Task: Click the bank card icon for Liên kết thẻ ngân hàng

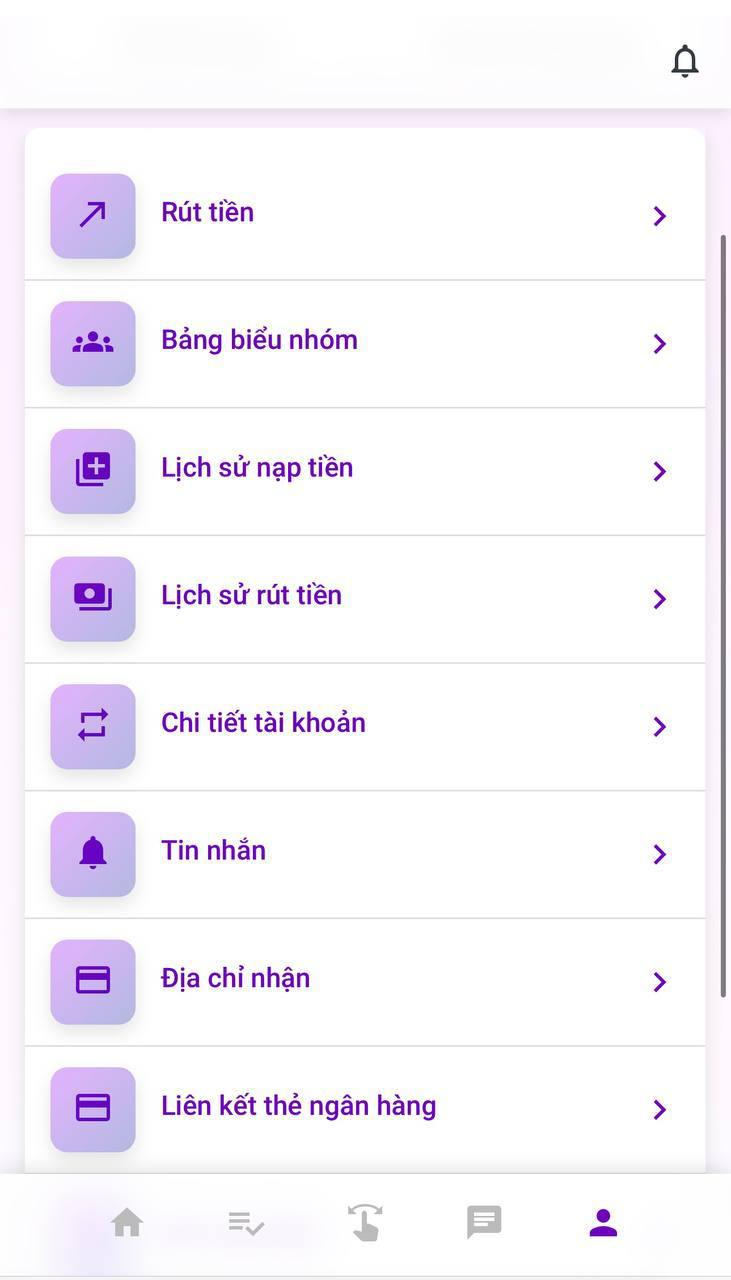Action: [x=92, y=1108]
